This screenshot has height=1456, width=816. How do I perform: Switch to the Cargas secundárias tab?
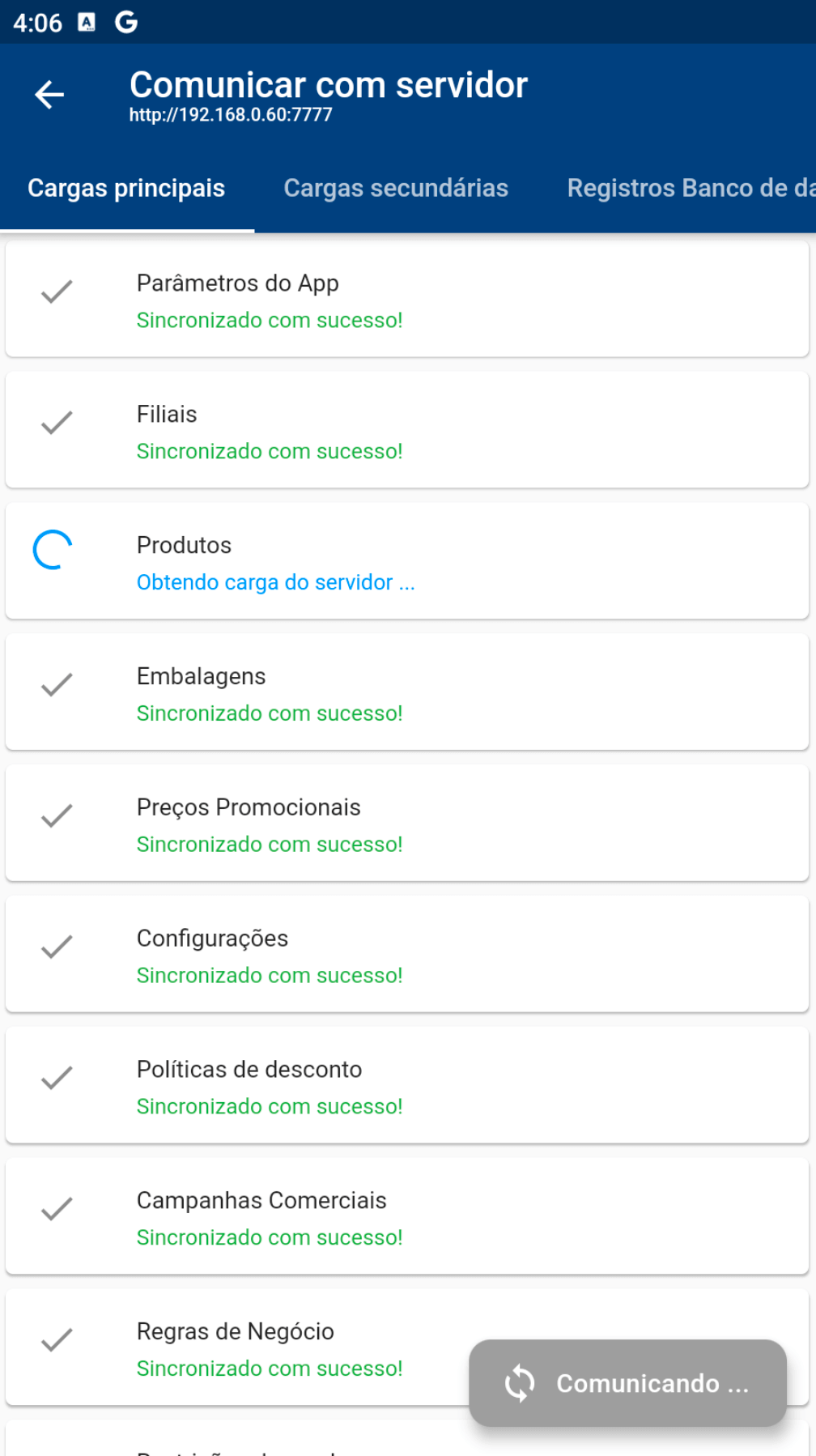[x=395, y=188]
